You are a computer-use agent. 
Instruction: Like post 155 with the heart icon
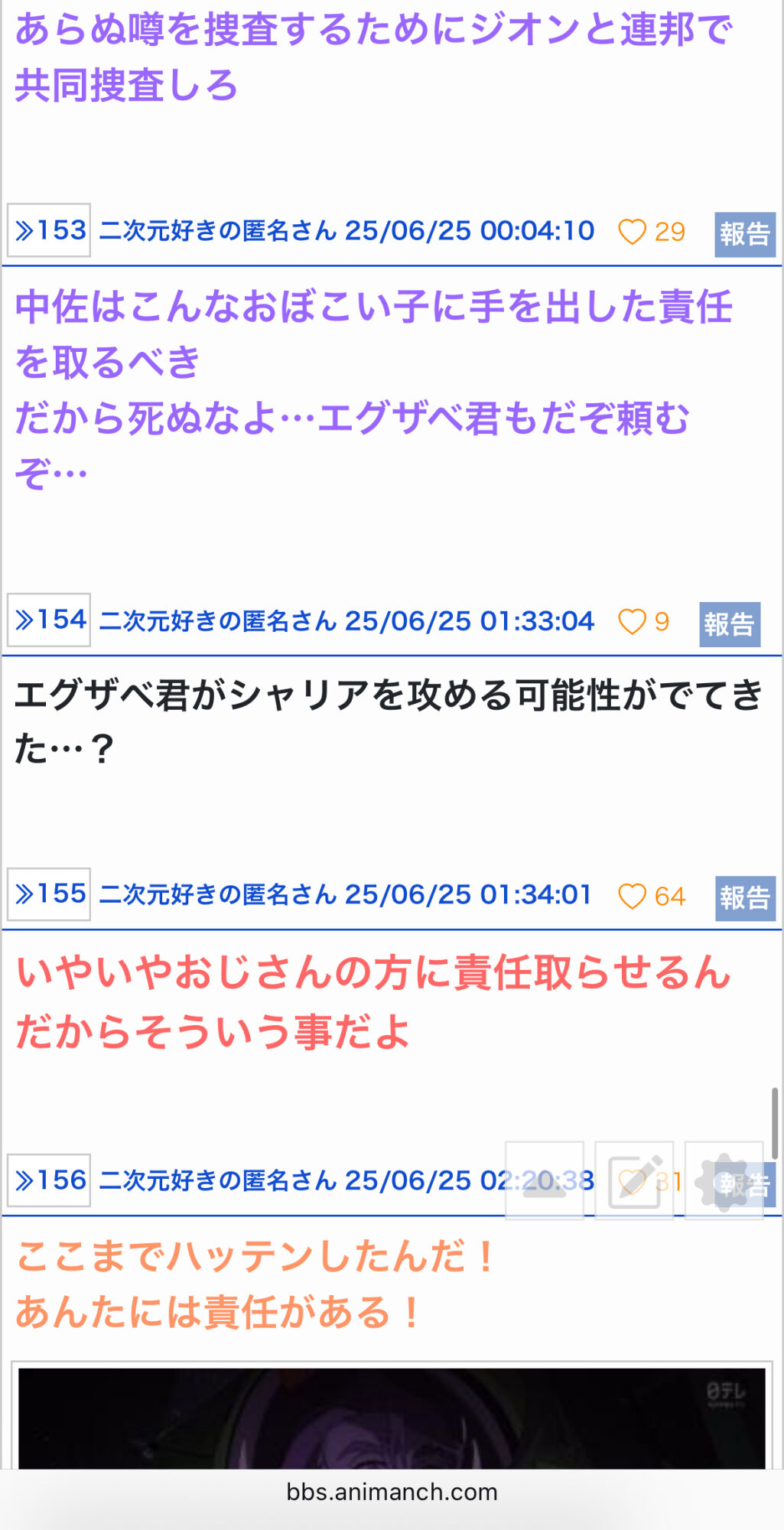[632, 897]
